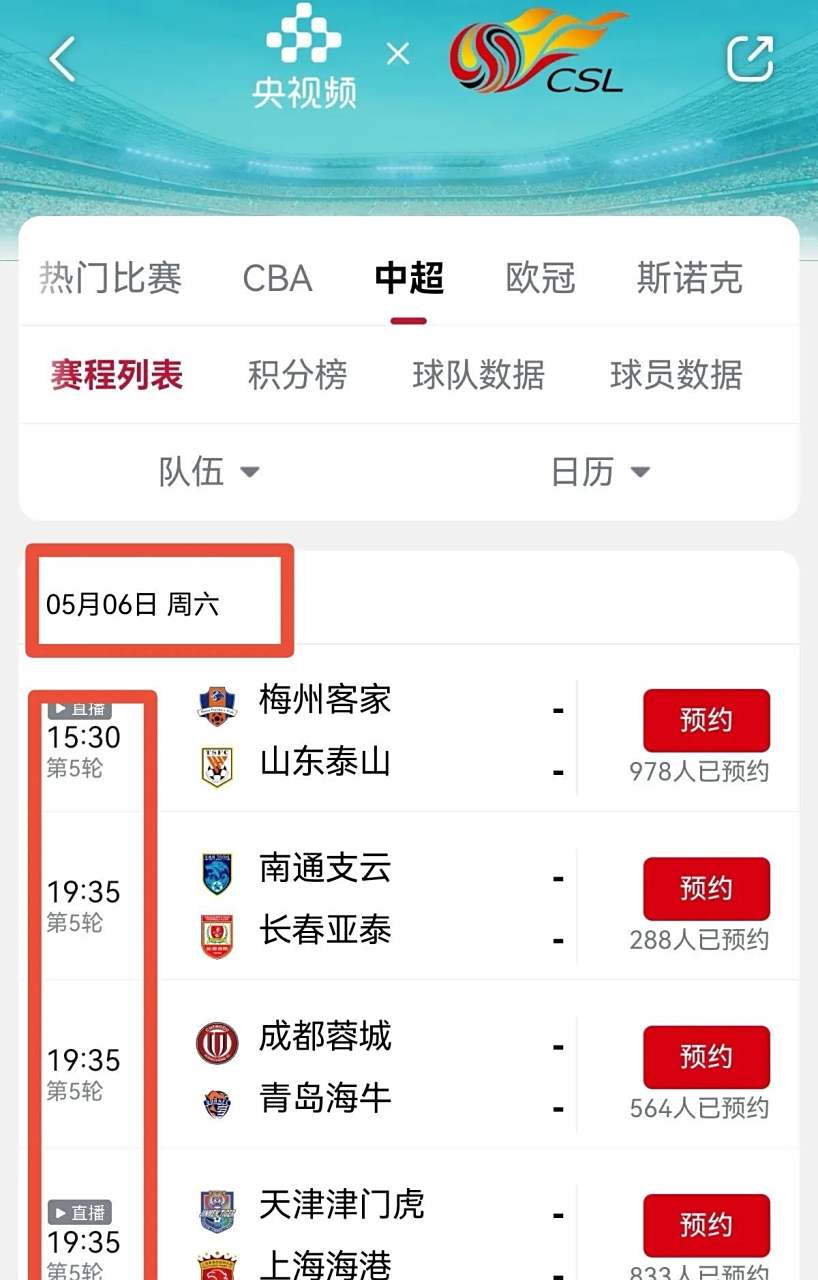Screen dimensions: 818x1280
Task: Switch to the 欧冠 tab
Action: pyautogui.click(x=539, y=279)
